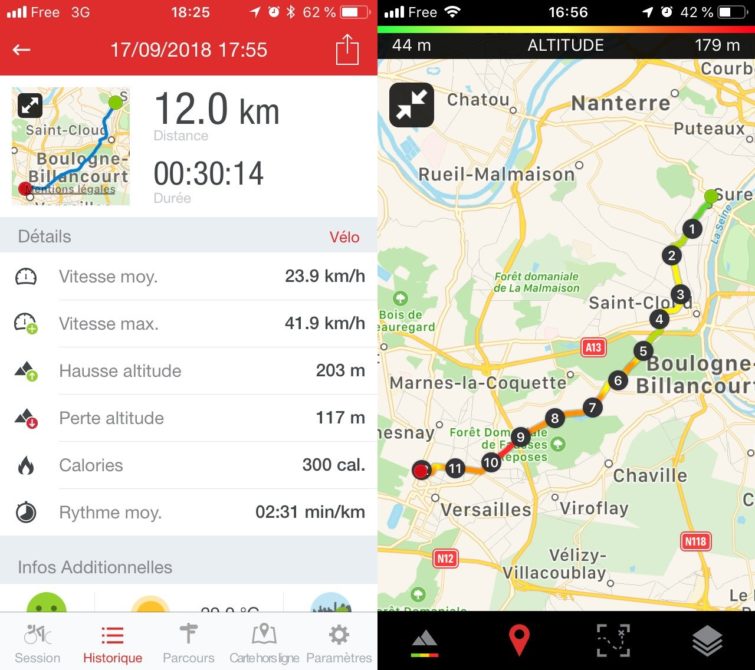Image resolution: width=755 pixels, height=670 pixels.
Task: Share this ride via the export icon
Action: (347, 50)
